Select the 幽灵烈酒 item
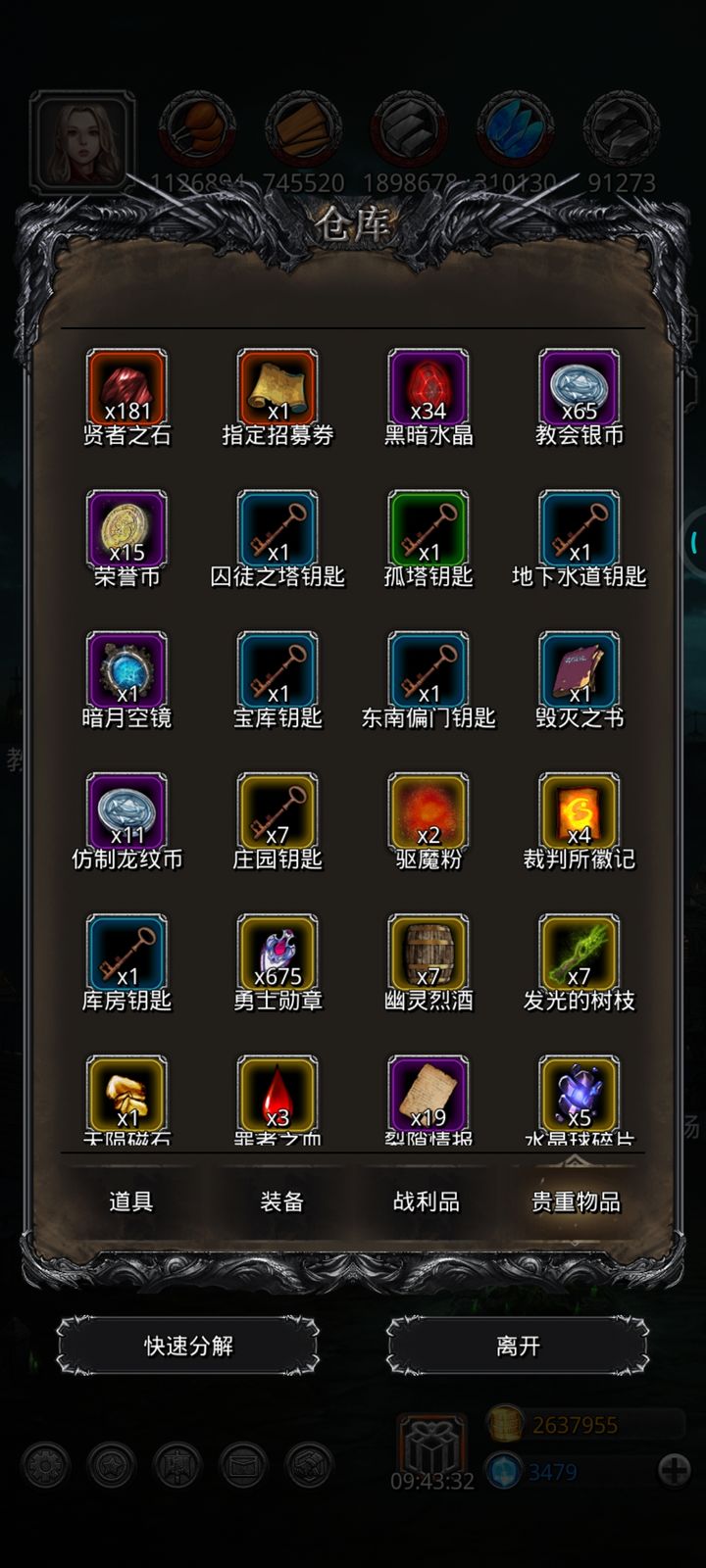The height and width of the screenshot is (1568, 706). coord(429,953)
